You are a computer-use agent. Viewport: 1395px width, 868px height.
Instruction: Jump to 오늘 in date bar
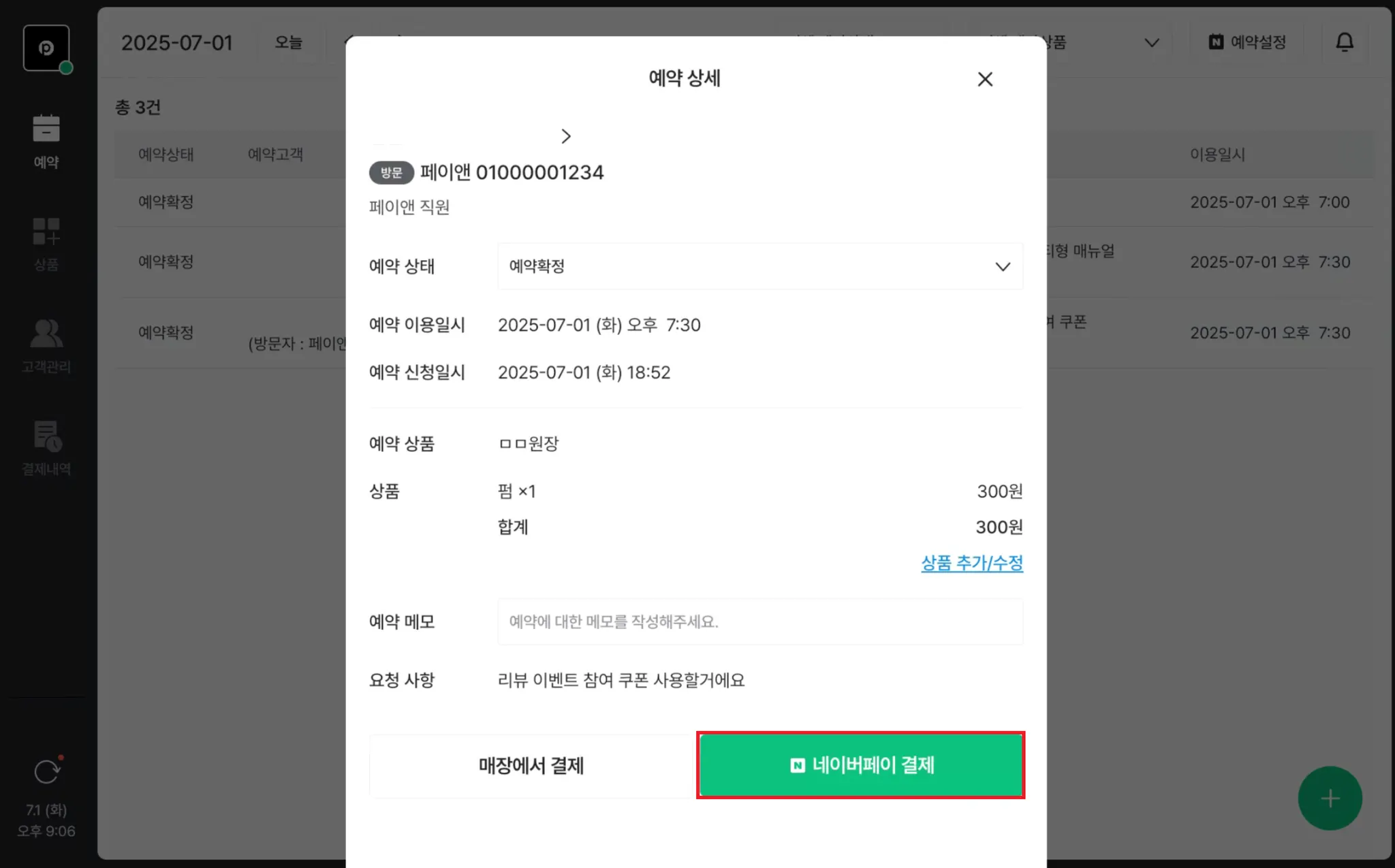tap(288, 42)
